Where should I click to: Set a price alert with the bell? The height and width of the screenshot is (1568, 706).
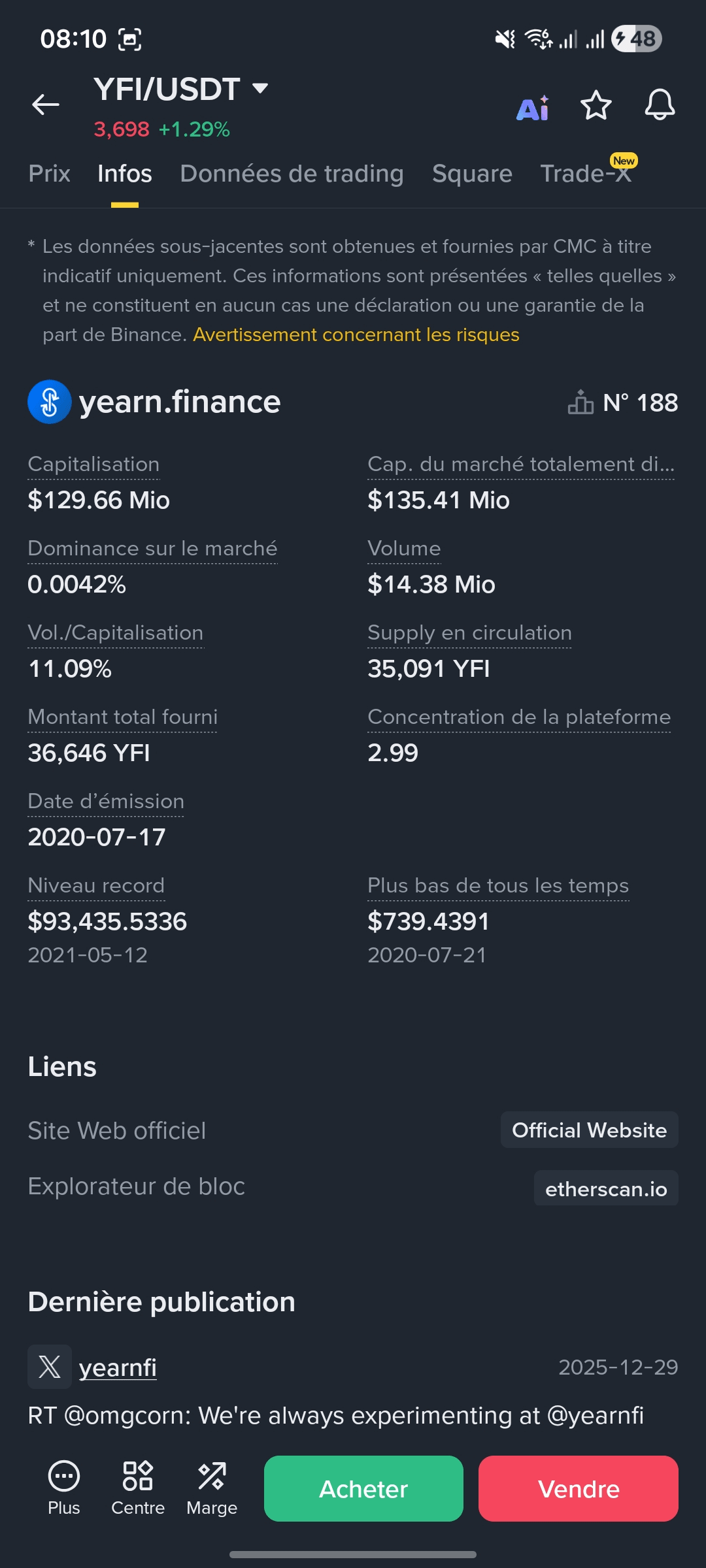click(660, 105)
